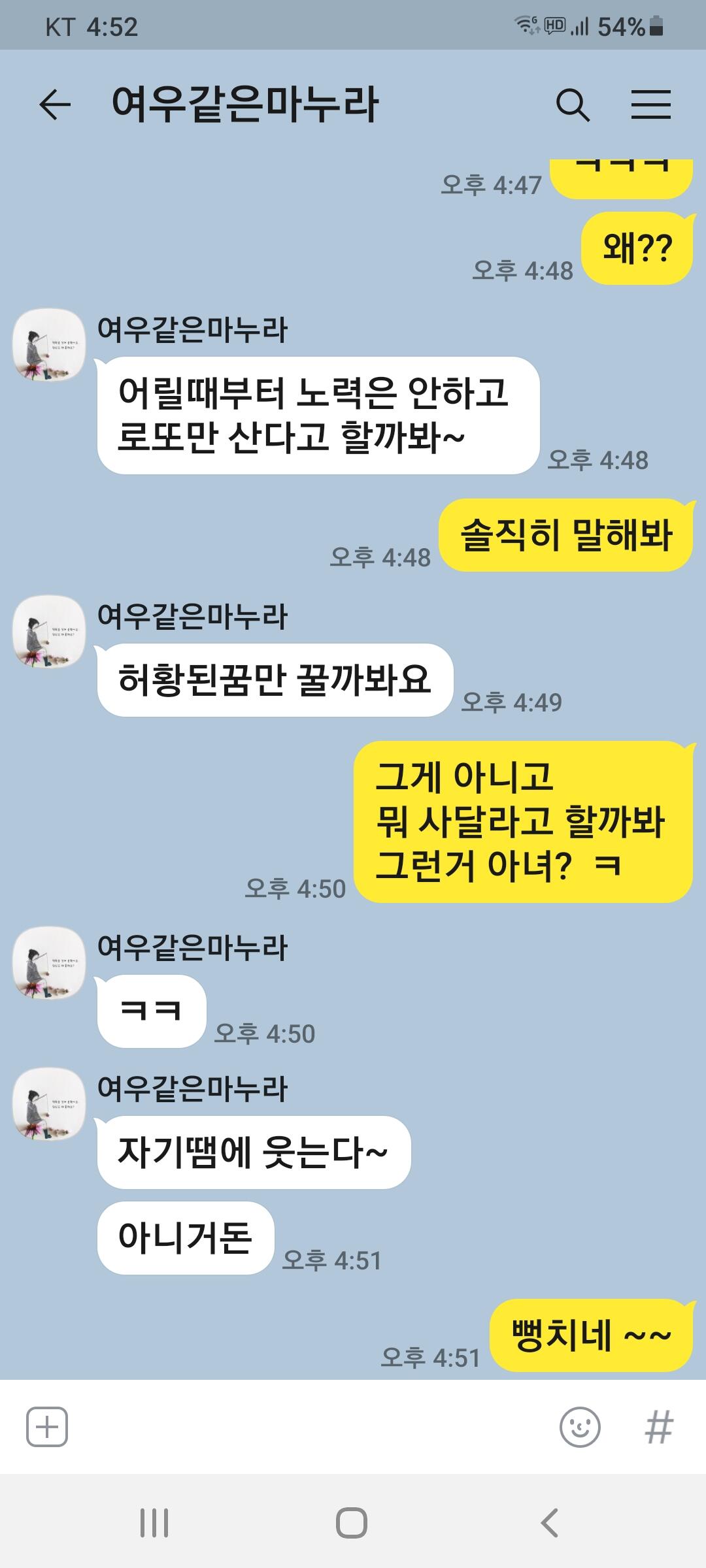706x1568 pixels.
Task: Open the emoticon picker
Action: [x=580, y=1427]
